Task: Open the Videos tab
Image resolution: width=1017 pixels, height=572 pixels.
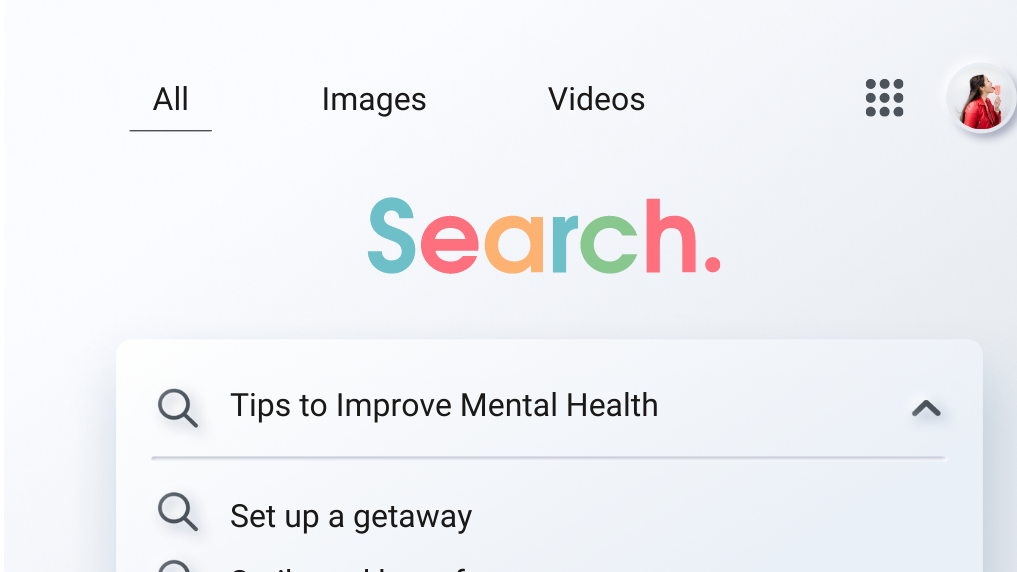Action: click(x=596, y=99)
